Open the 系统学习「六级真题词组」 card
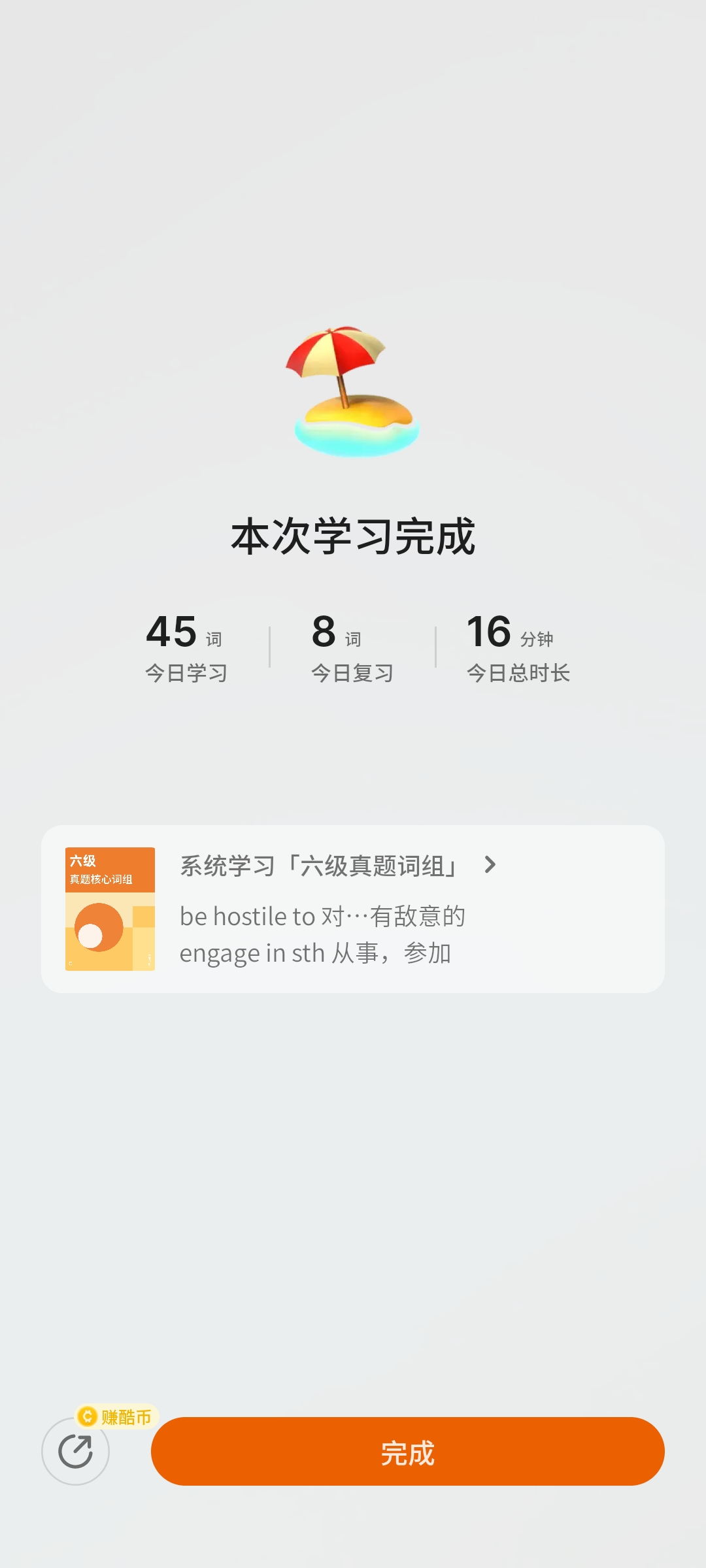The width and height of the screenshot is (706, 1568). (x=352, y=909)
